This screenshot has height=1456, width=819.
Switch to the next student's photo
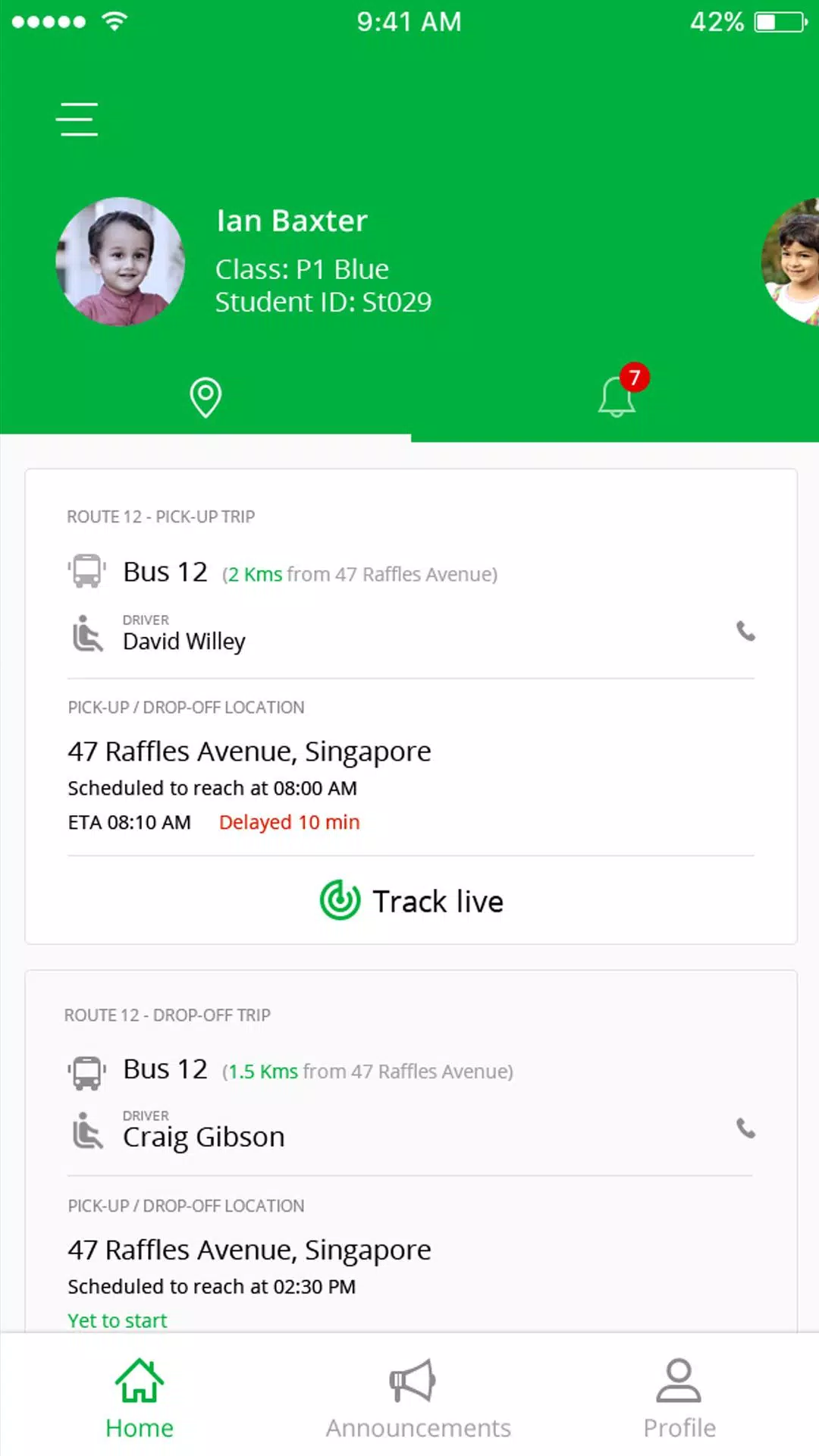(x=792, y=262)
